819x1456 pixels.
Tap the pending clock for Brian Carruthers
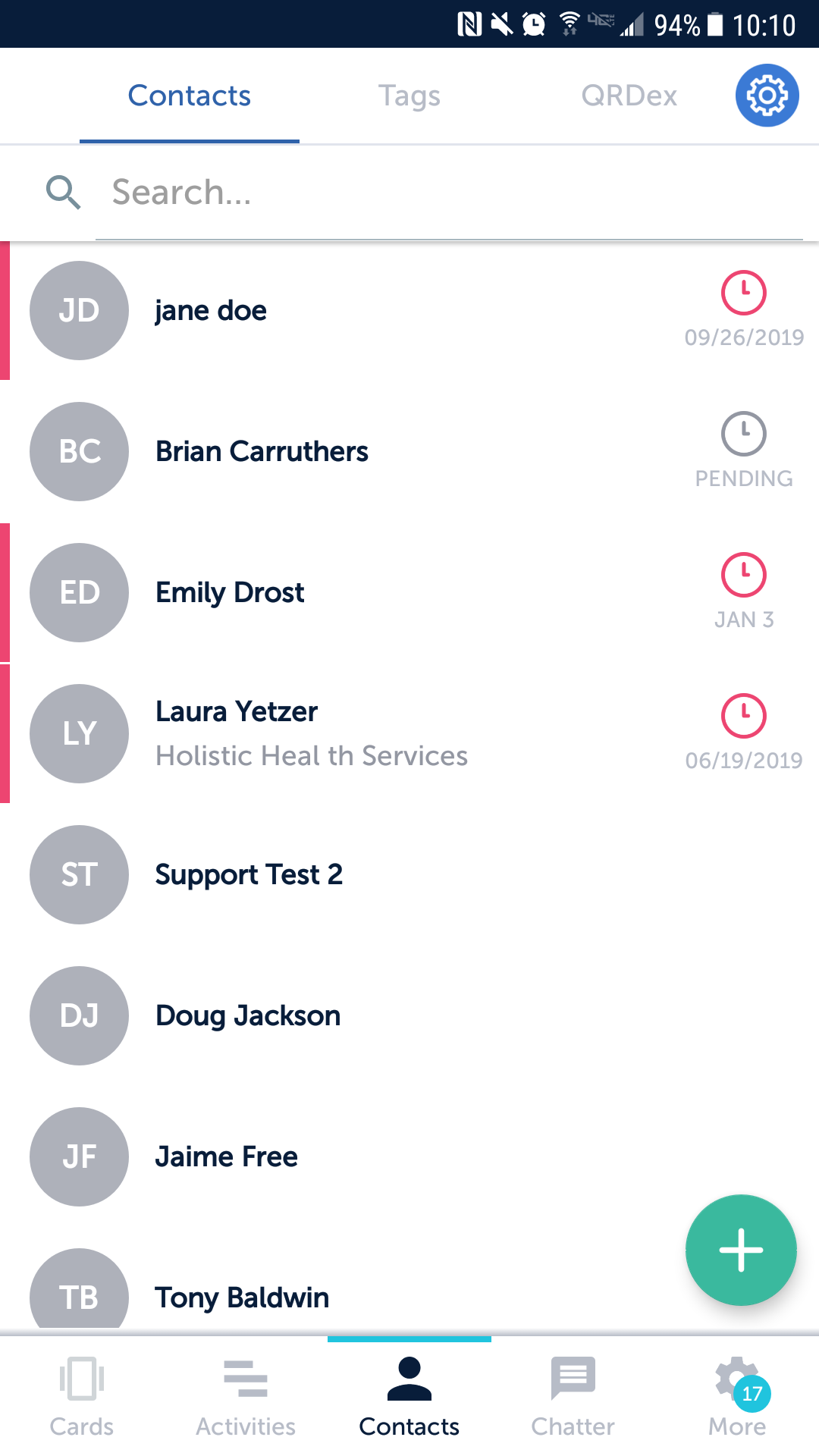click(743, 434)
